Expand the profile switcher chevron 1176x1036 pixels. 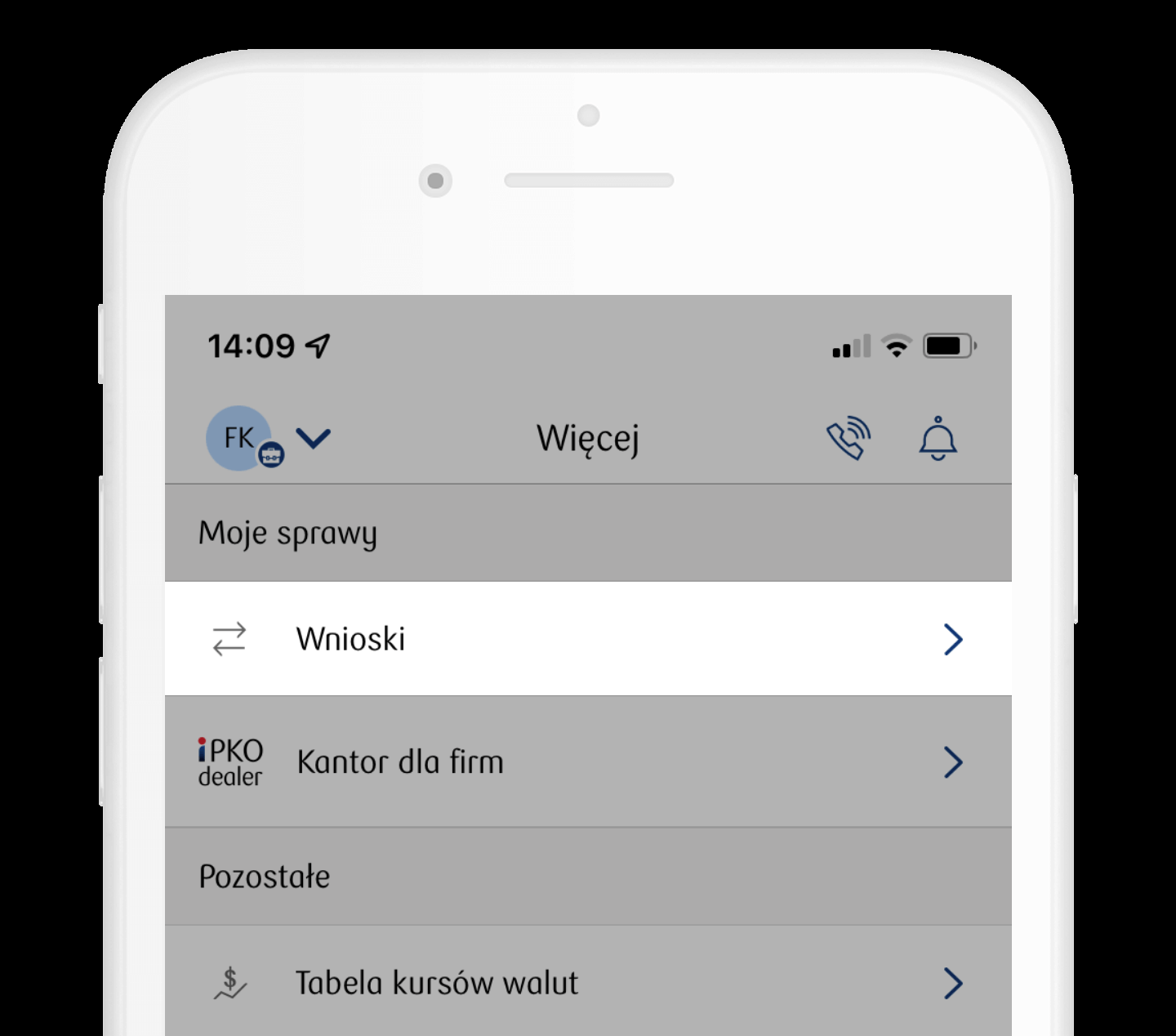(314, 439)
